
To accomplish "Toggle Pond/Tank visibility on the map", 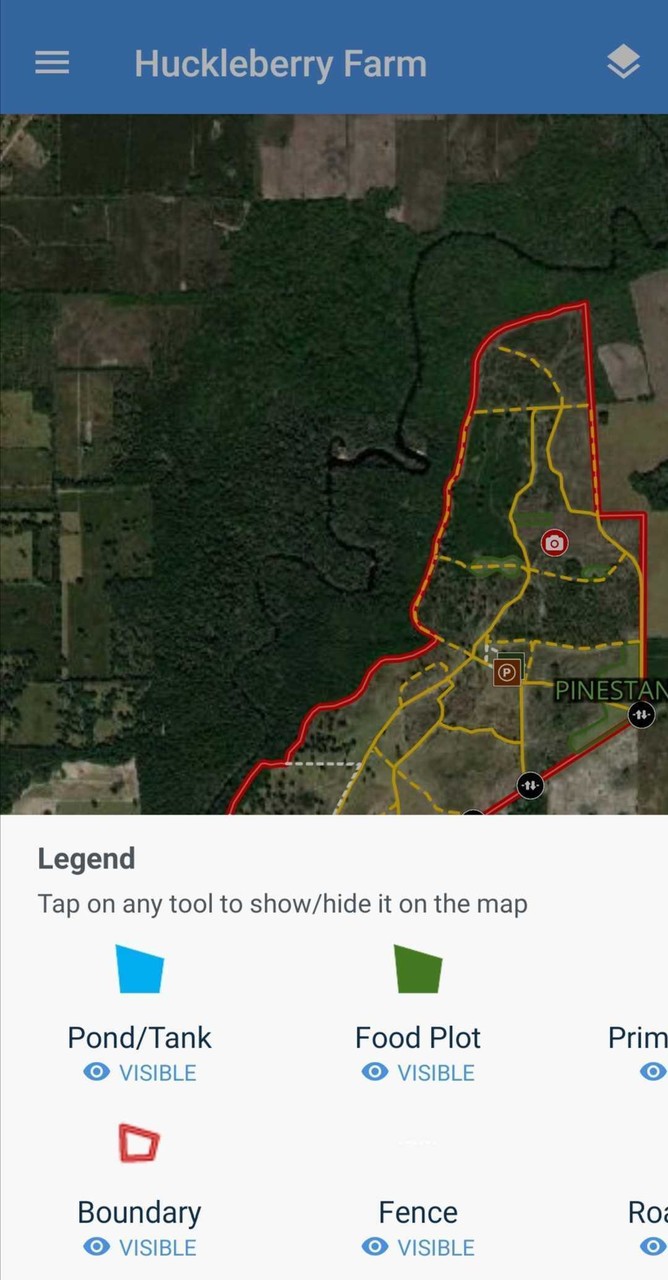I will coord(139,1072).
